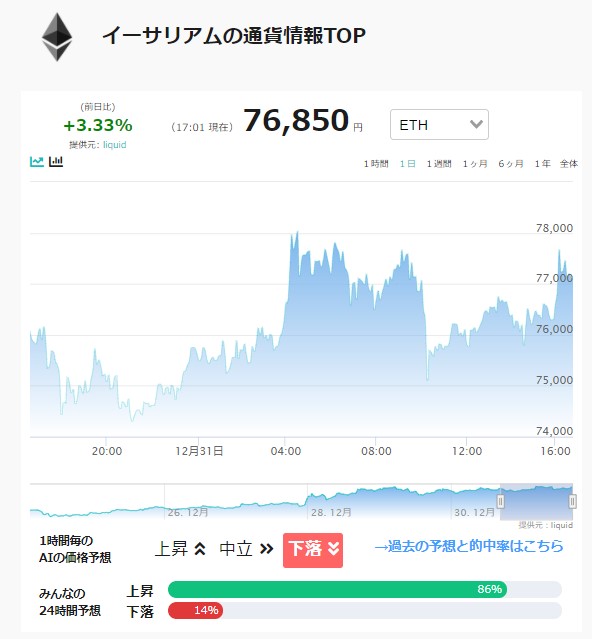Select the 全体 chart range

point(569,164)
